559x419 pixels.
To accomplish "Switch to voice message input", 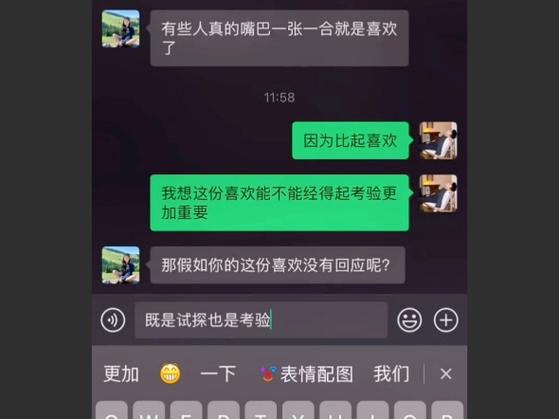I will click(x=113, y=320).
